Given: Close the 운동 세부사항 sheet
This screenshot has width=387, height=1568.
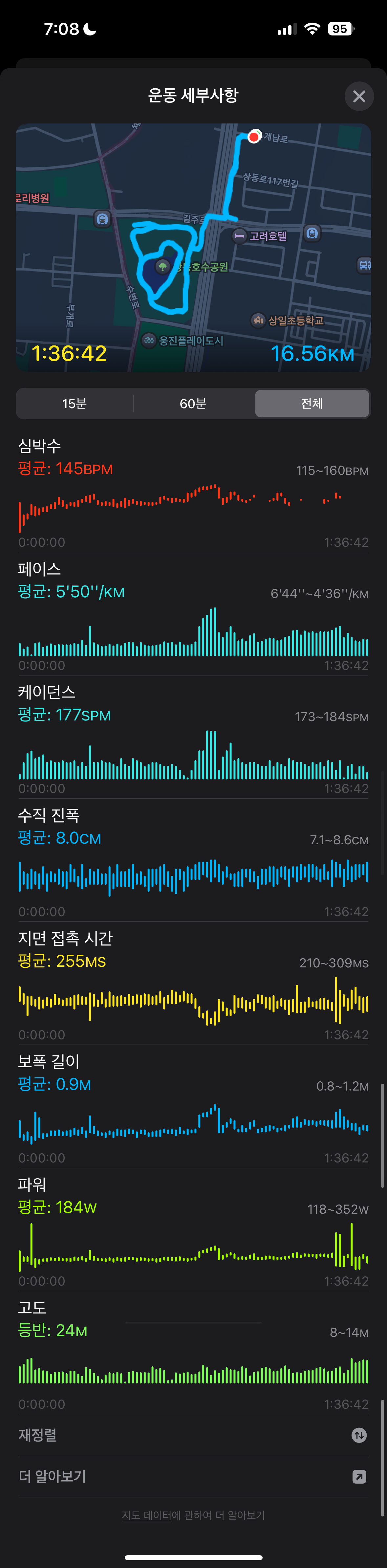Looking at the screenshot, I should tap(359, 96).
